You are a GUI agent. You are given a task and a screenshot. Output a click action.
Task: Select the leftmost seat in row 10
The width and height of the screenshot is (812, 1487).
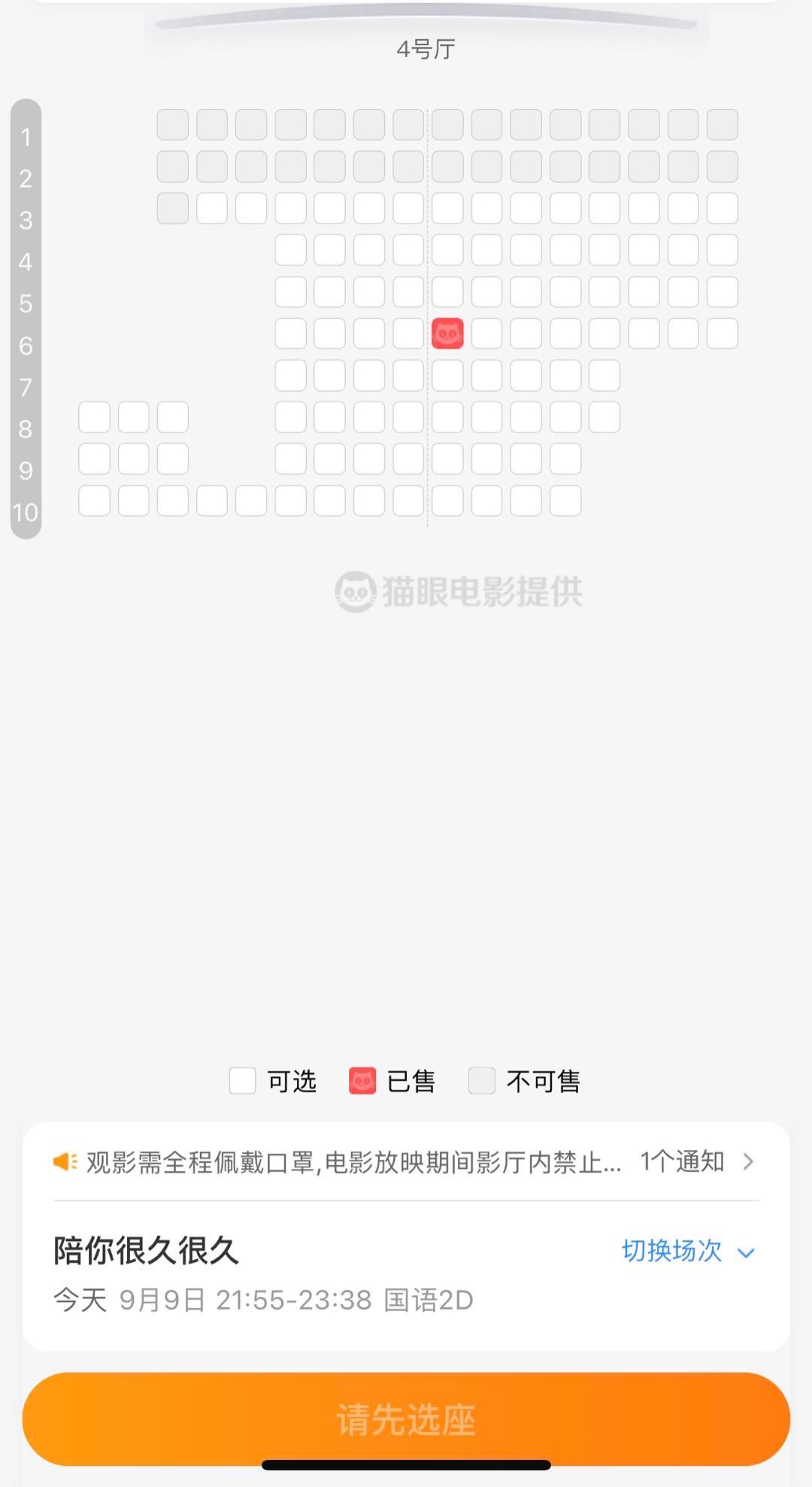94,500
